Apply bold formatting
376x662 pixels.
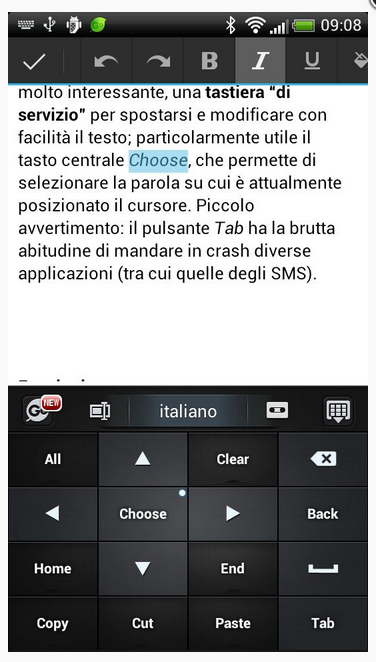click(x=209, y=62)
